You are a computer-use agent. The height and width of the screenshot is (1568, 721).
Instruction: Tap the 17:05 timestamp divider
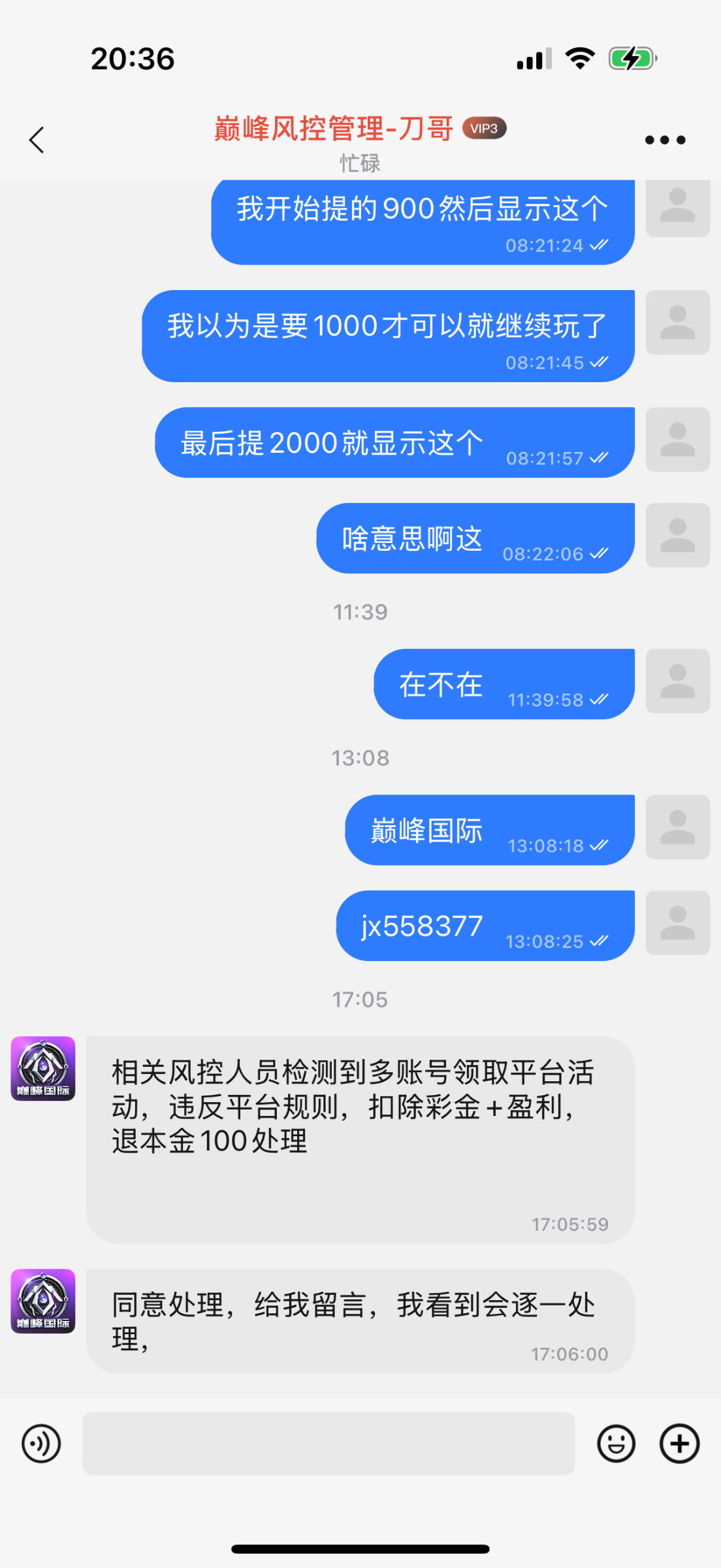click(x=360, y=998)
